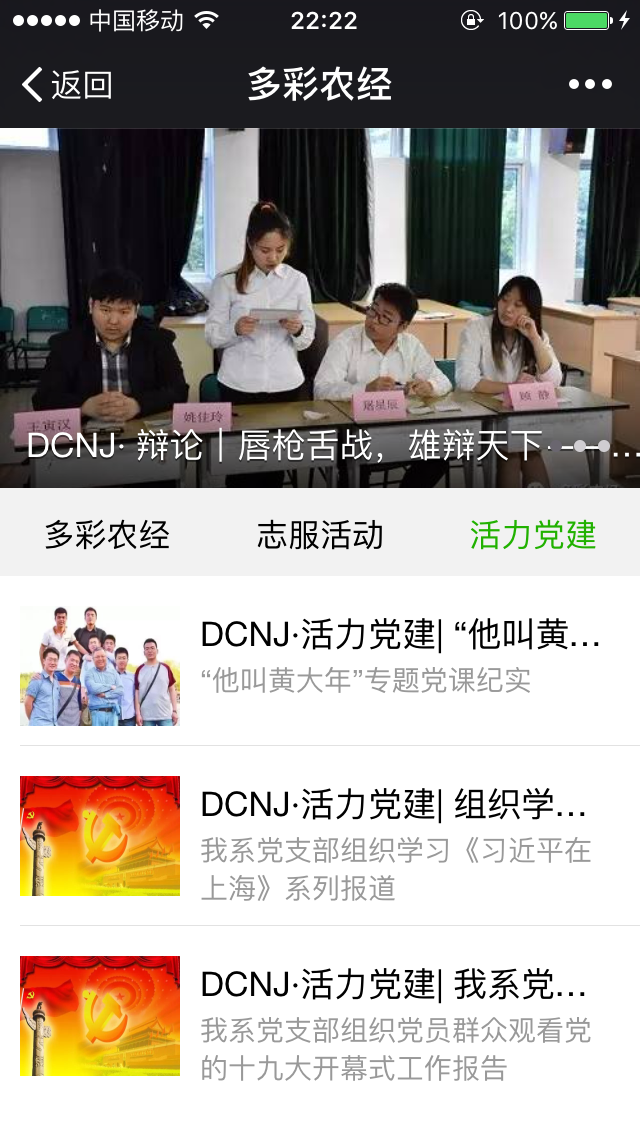
Task: Go back using the 返回 button
Action: click(67, 85)
